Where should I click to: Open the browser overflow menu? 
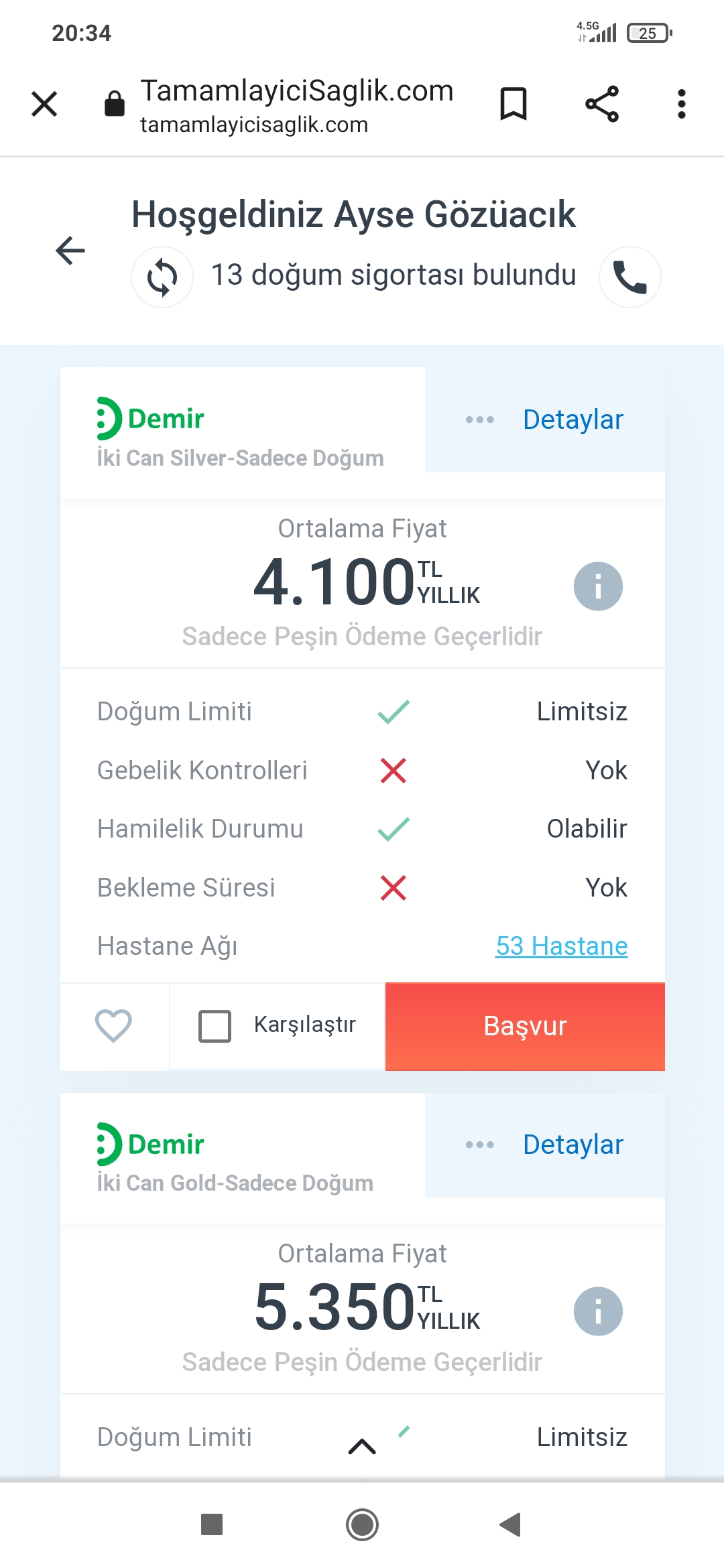point(681,104)
